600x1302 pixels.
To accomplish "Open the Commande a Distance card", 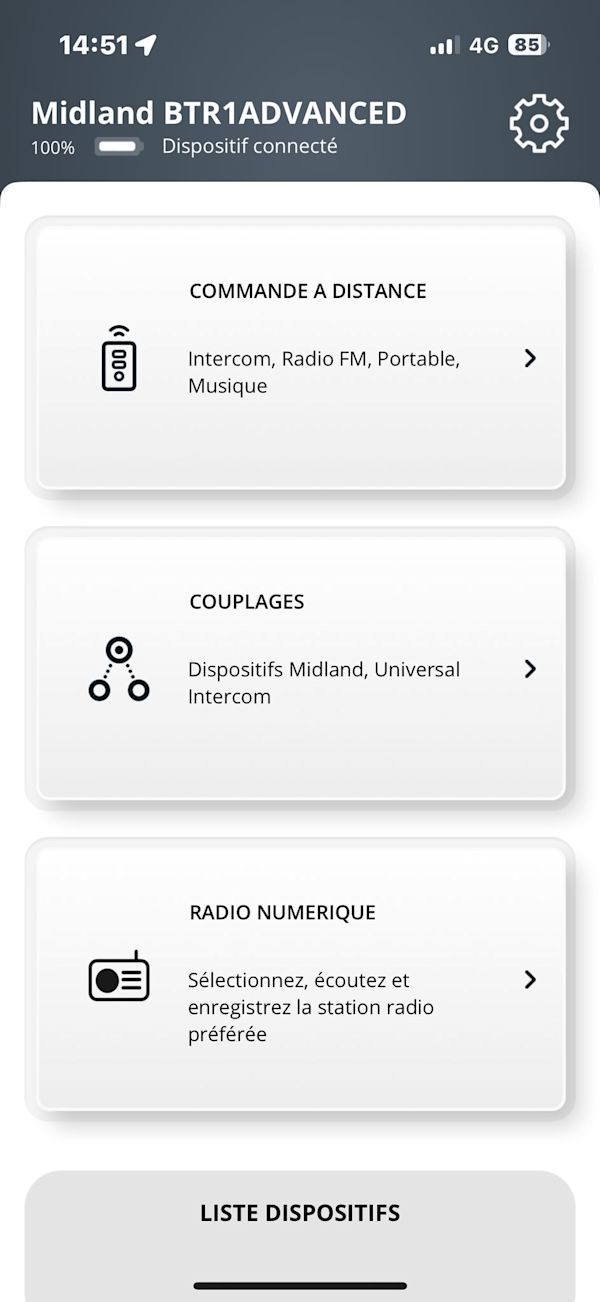I will tap(300, 357).
